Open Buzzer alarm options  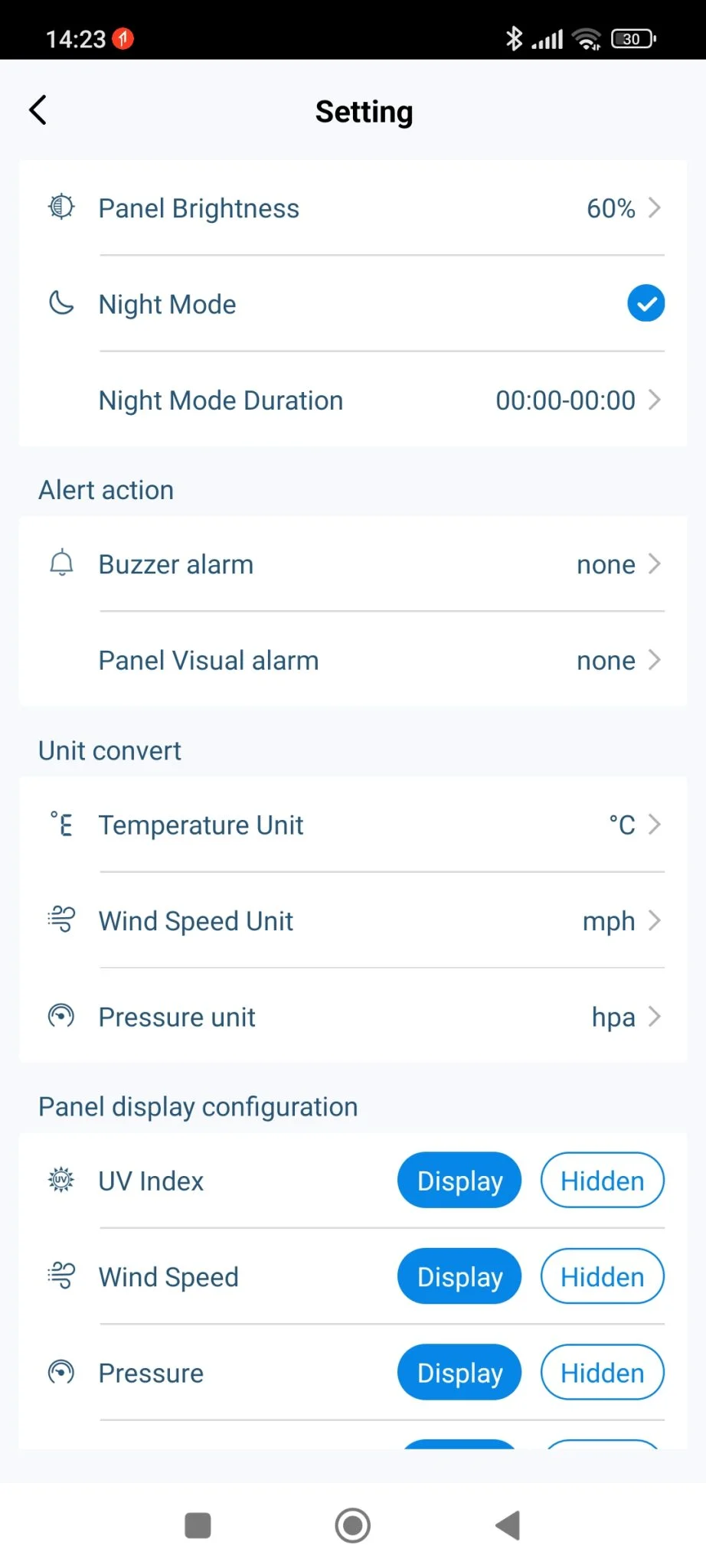(x=352, y=564)
